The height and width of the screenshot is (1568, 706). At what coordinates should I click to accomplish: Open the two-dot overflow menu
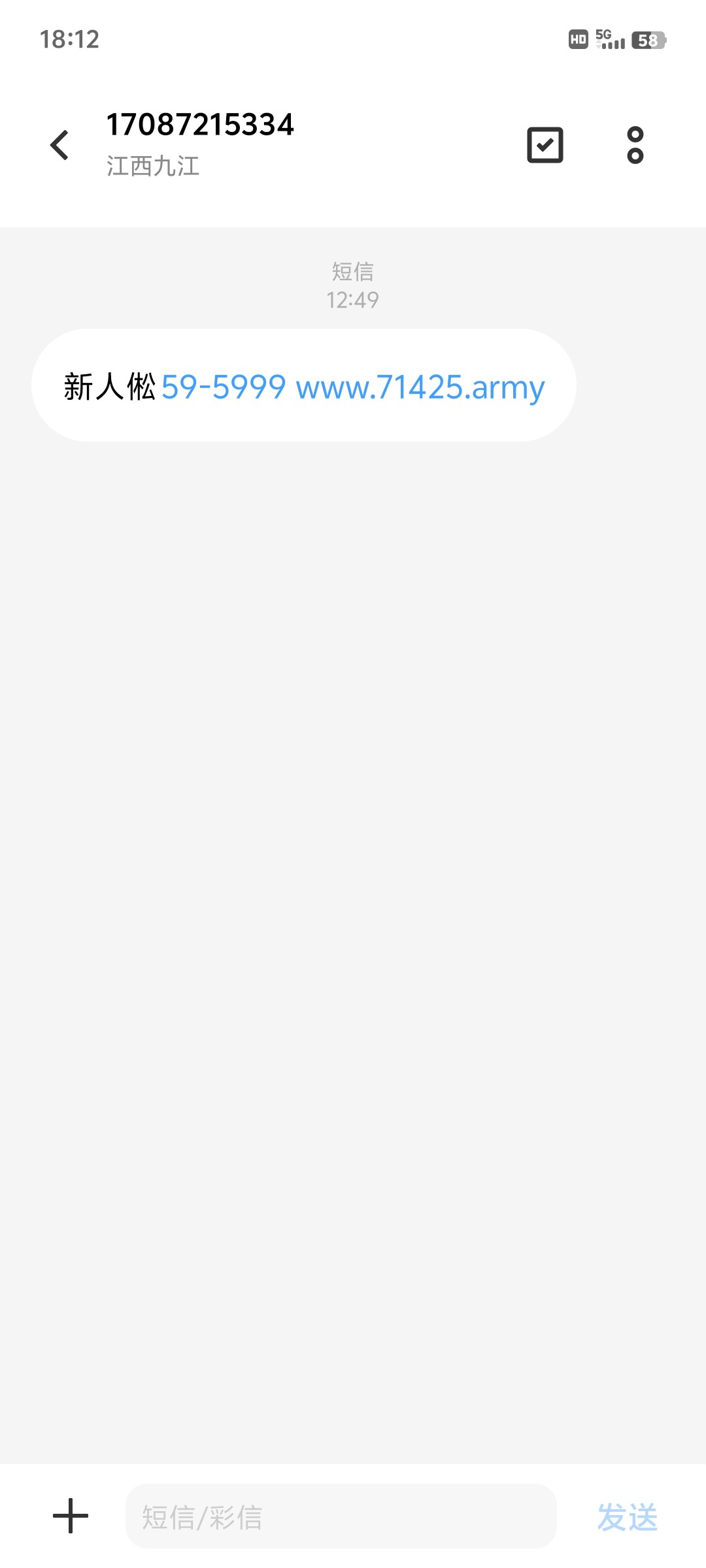(x=635, y=145)
